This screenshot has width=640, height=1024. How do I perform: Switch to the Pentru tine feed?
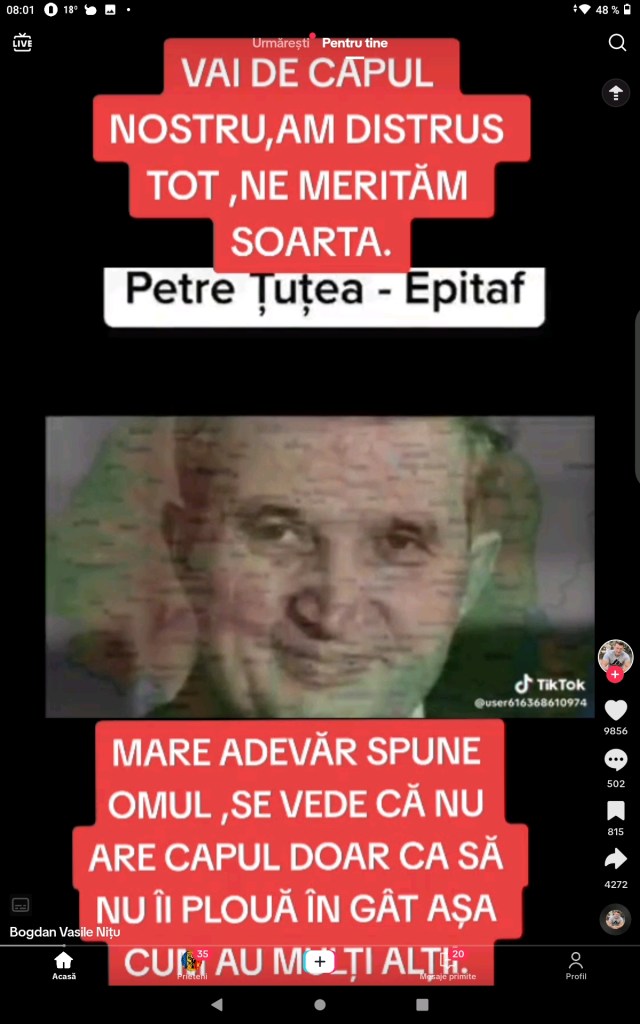click(355, 43)
